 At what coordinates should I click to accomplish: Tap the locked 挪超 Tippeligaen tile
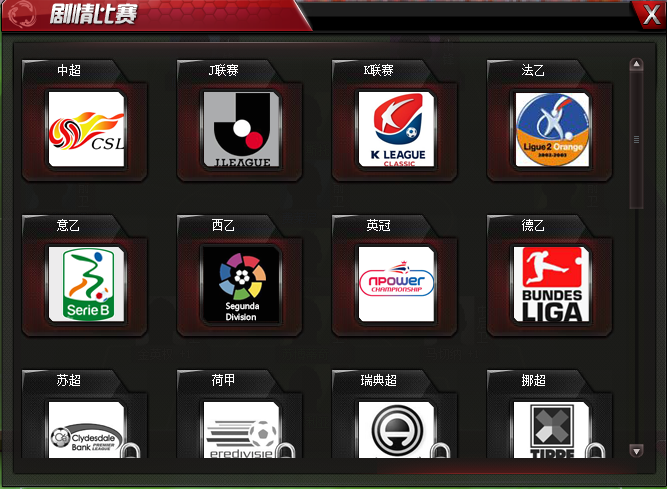click(552, 430)
